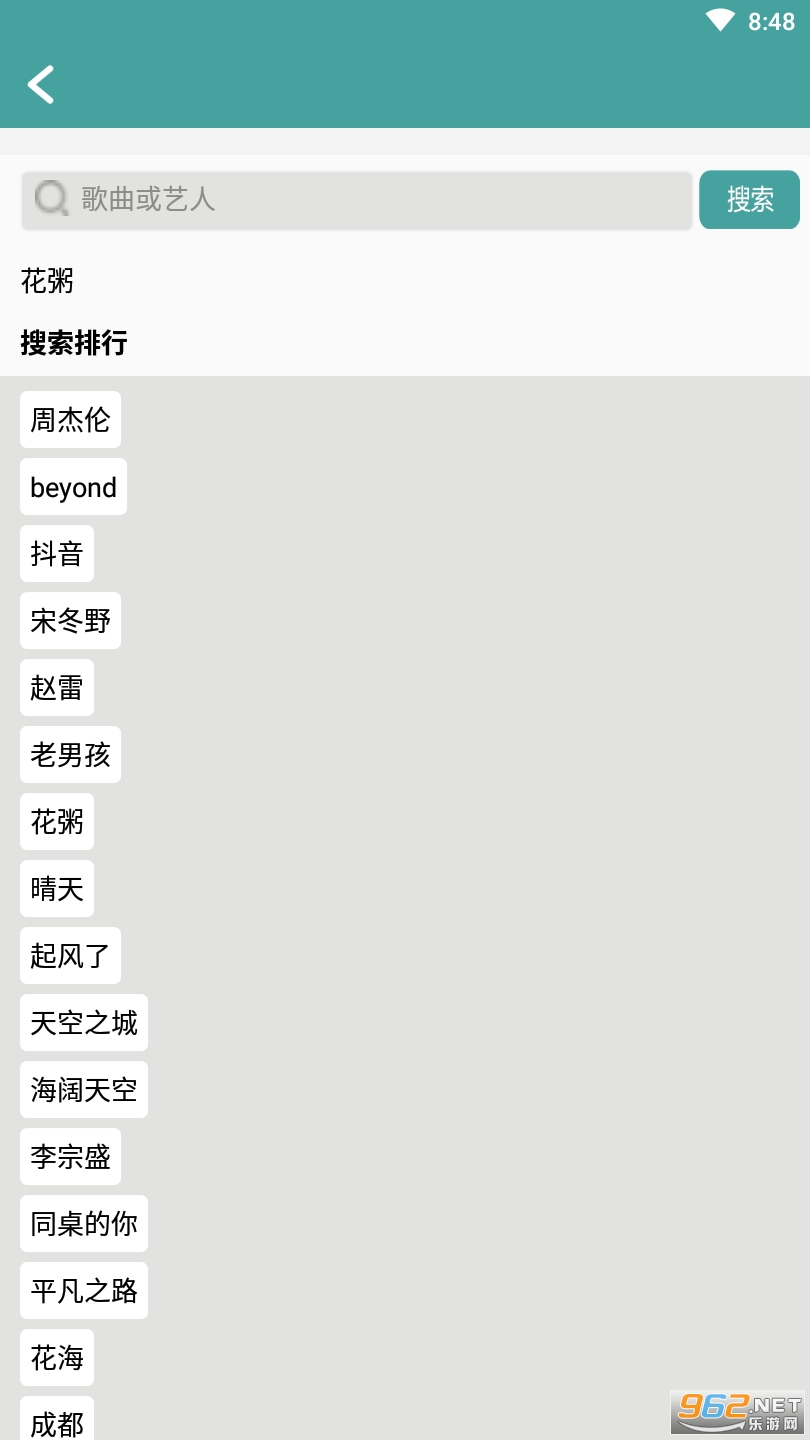The height and width of the screenshot is (1440, 810).
Task: Tap the 赵雷 chip
Action: click(57, 688)
